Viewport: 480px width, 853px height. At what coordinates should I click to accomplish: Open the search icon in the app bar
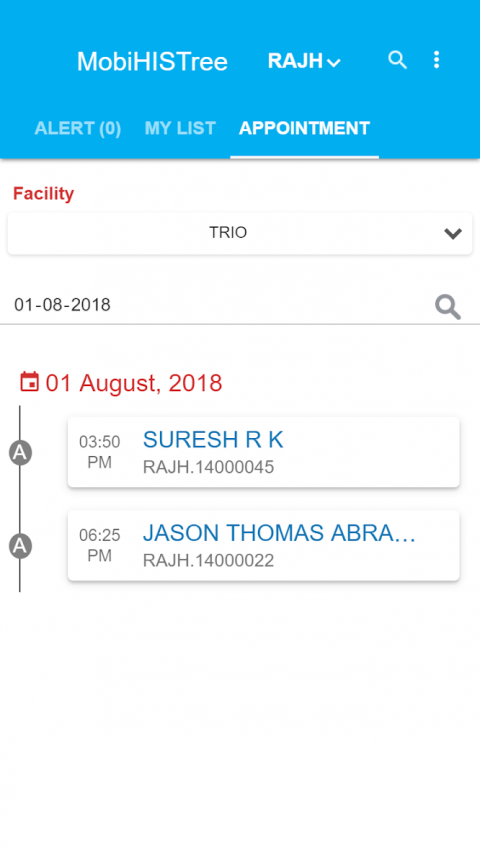[397, 60]
